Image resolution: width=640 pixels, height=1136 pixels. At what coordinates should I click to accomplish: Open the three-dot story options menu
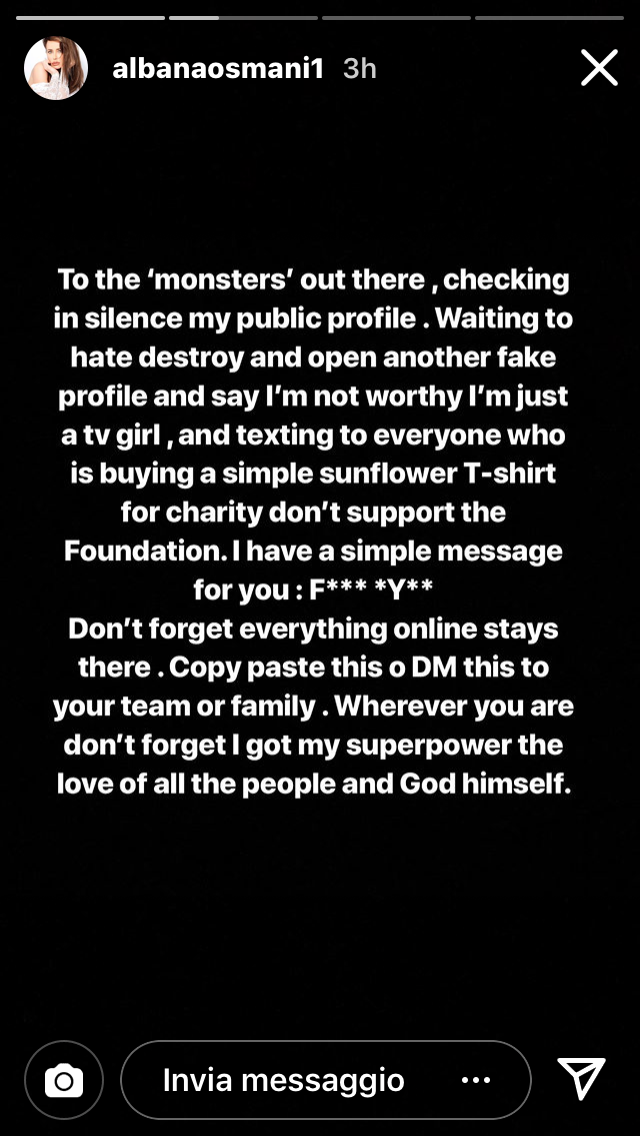click(476, 1080)
